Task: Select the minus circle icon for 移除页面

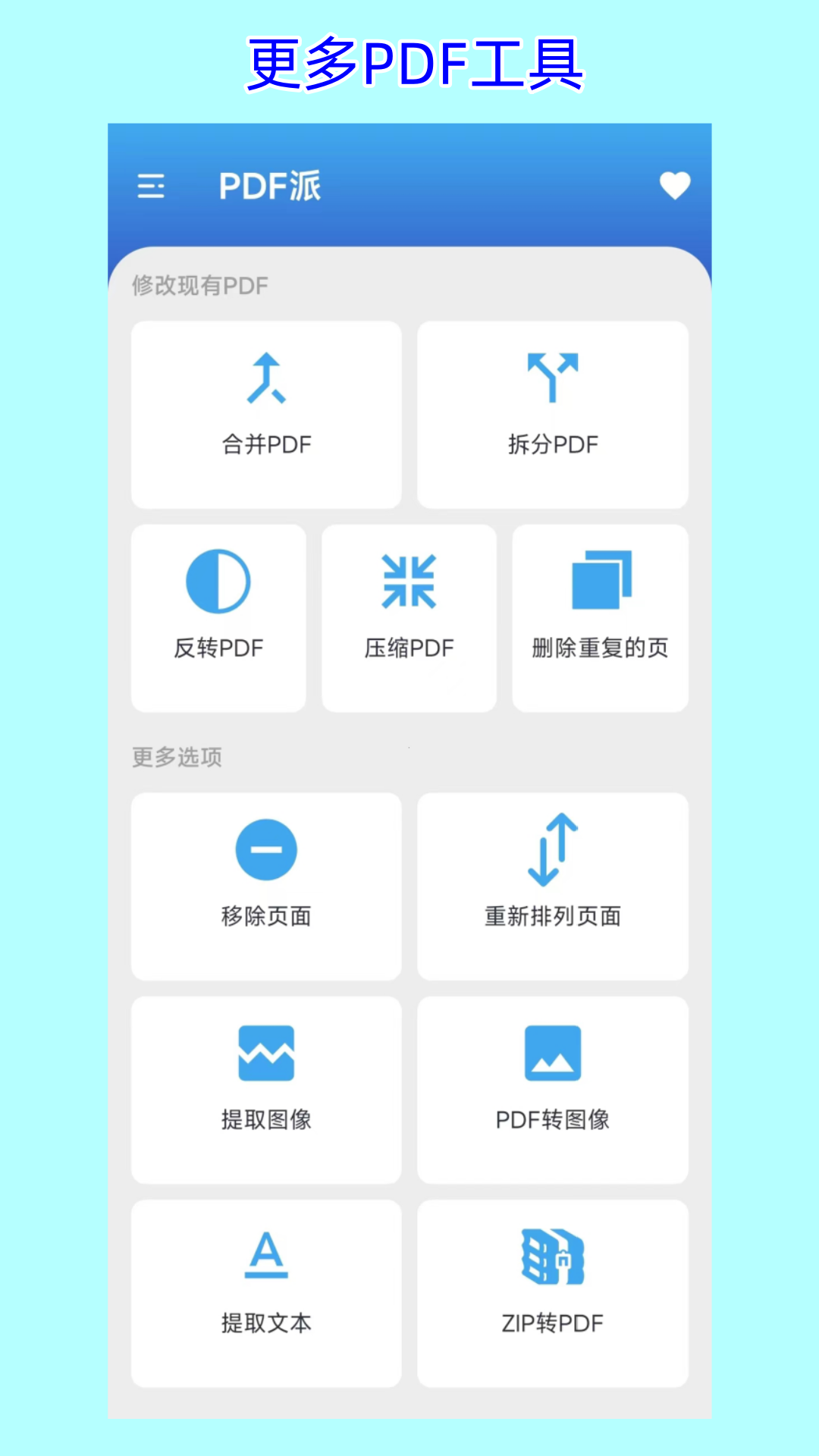Action: click(265, 849)
